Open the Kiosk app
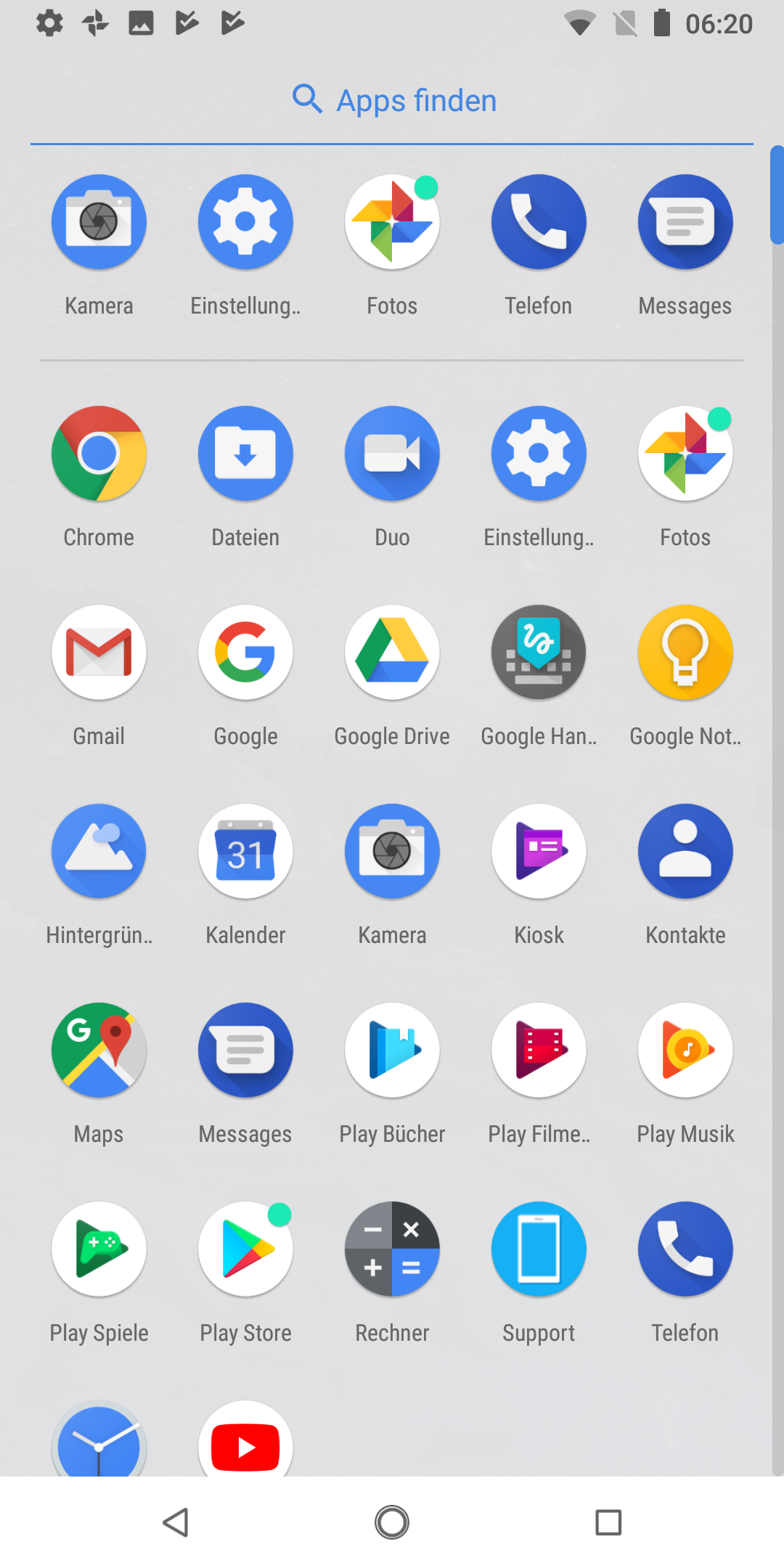 pyautogui.click(x=539, y=852)
